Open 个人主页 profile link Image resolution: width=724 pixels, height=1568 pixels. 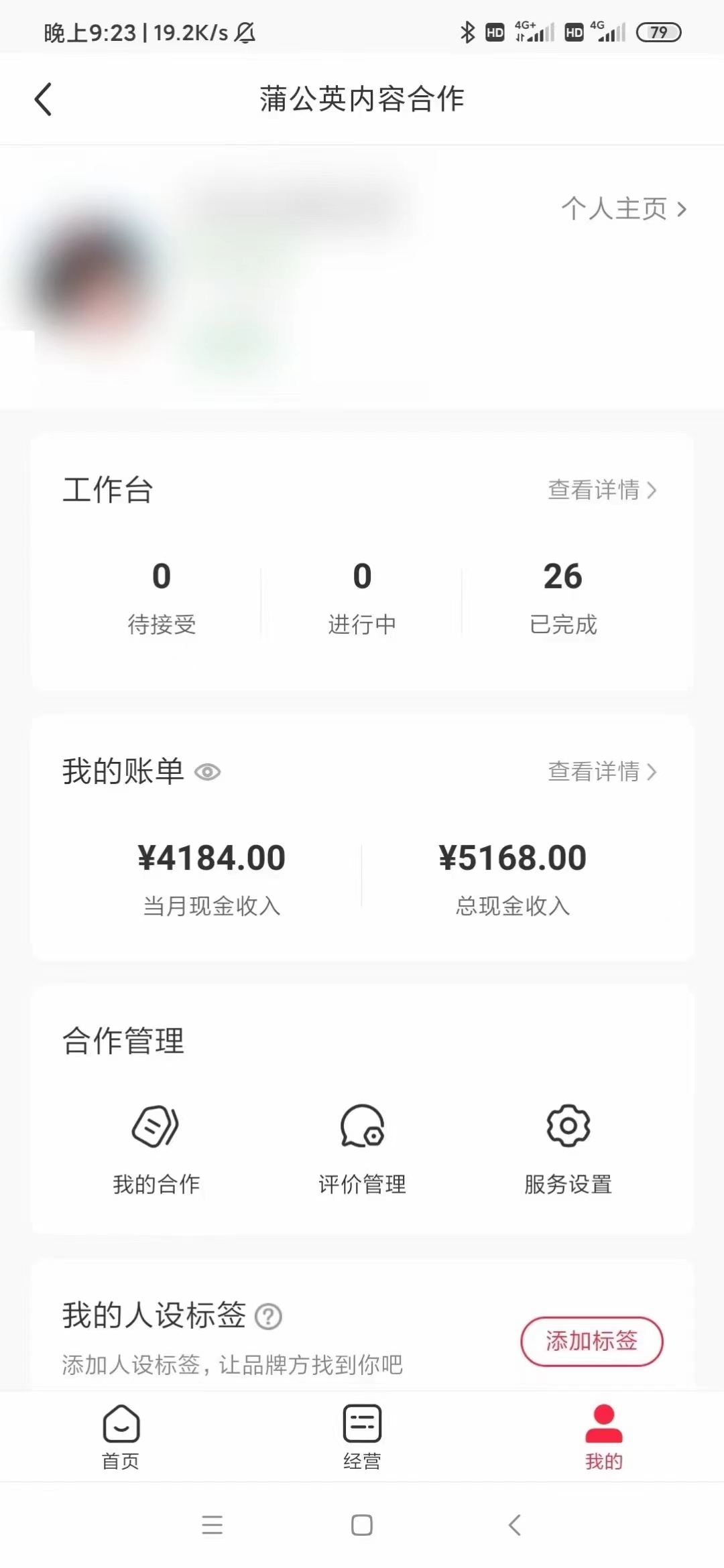623,209
